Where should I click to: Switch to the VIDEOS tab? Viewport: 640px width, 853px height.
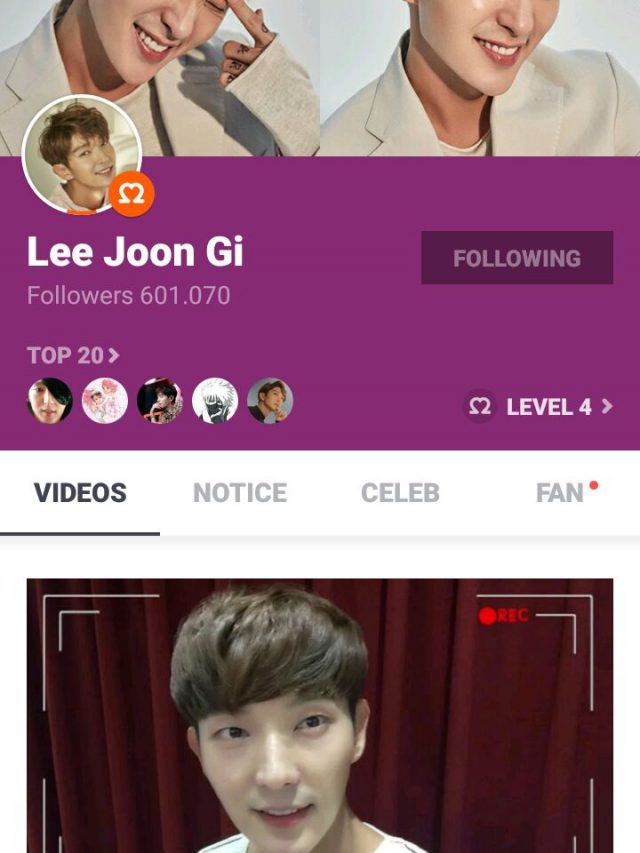80,493
